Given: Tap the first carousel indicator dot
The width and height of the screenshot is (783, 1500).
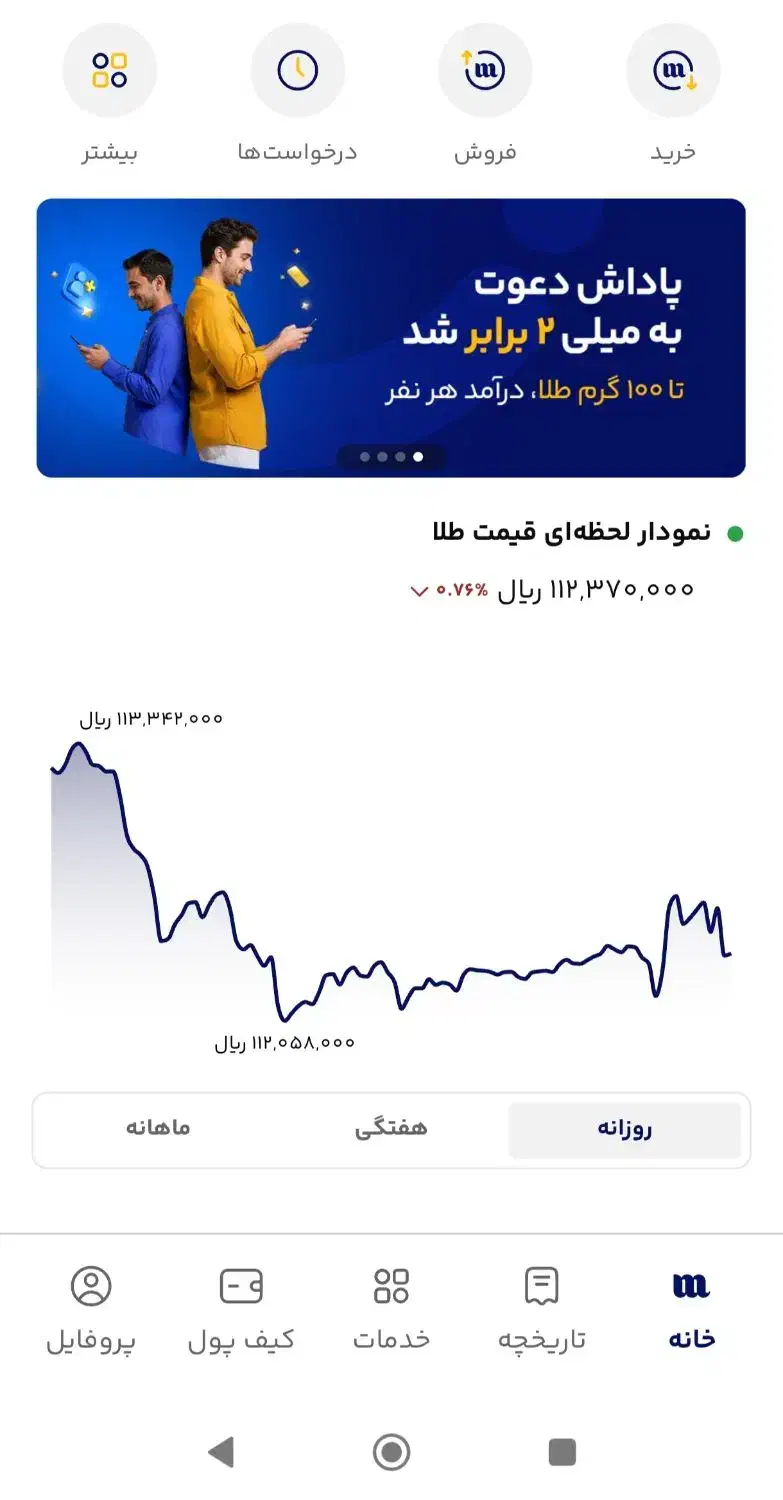Looking at the screenshot, I should [x=363, y=457].
